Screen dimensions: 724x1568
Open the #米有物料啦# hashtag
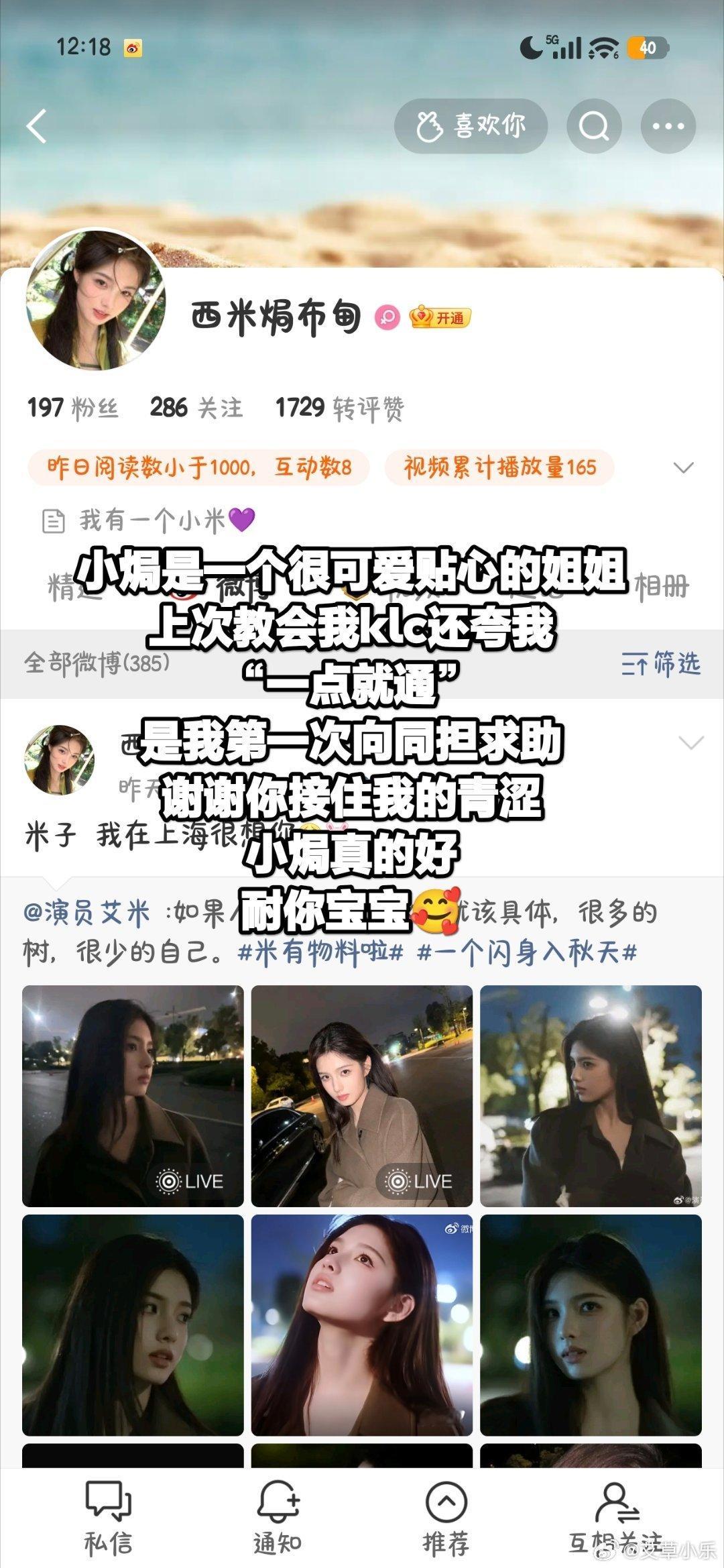(320, 952)
